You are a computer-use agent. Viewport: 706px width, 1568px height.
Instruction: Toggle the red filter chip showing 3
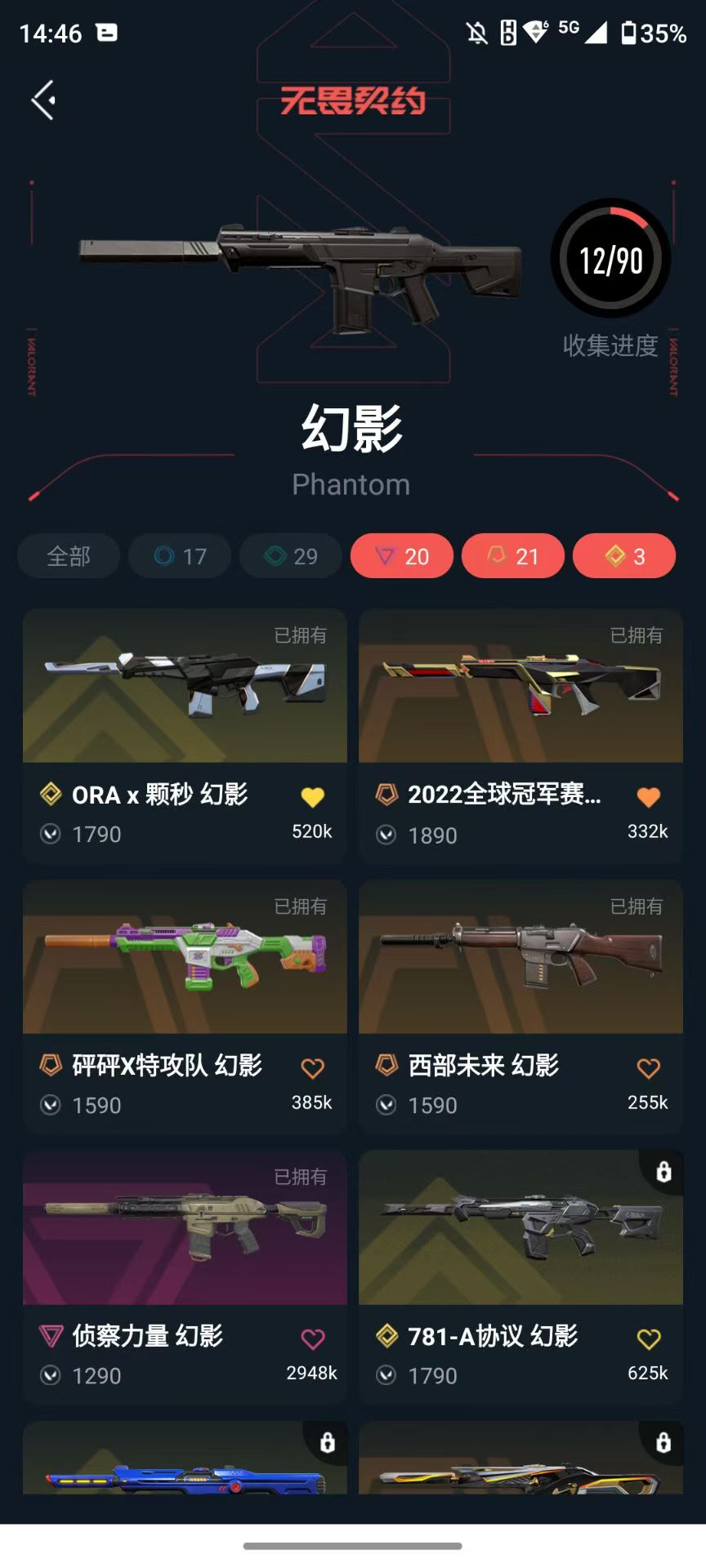pos(624,556)
